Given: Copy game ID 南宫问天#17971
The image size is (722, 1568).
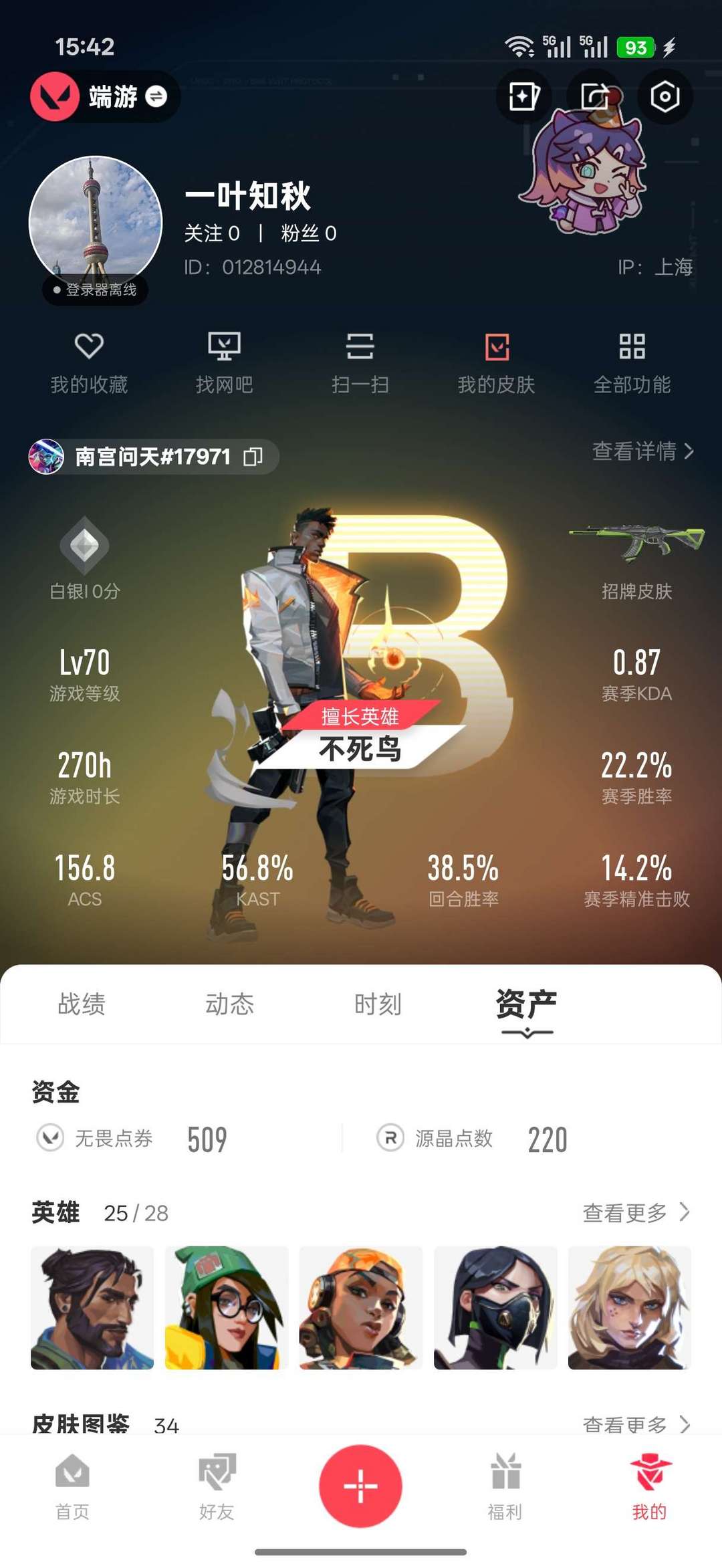Looking at the screenshot, I should point(253,457).
